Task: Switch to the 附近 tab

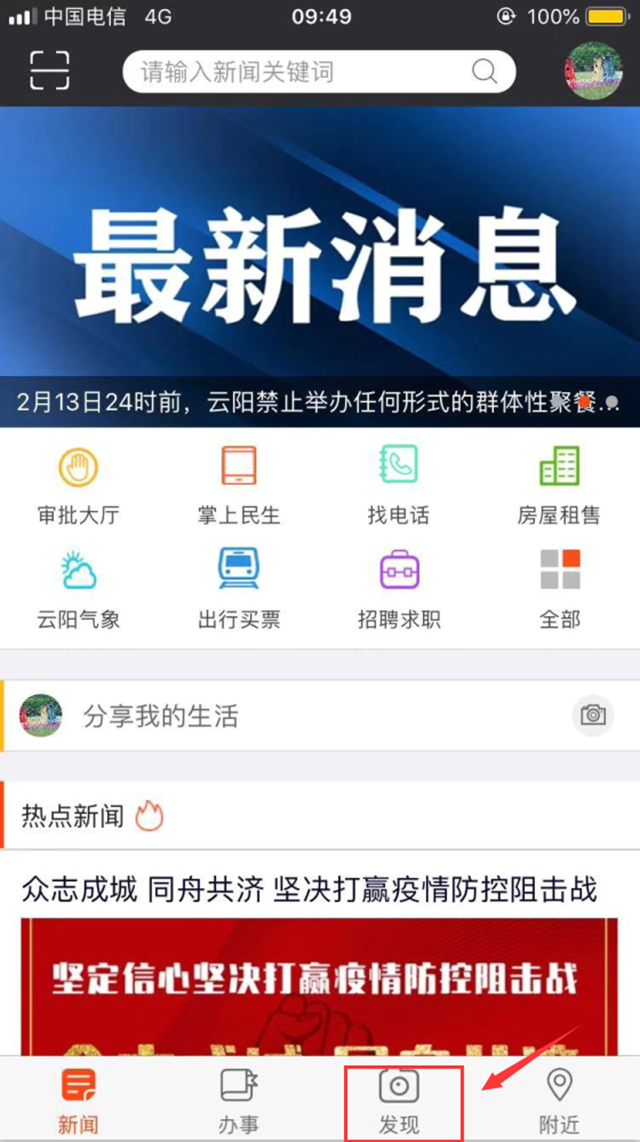Action: pos(559,1099)
